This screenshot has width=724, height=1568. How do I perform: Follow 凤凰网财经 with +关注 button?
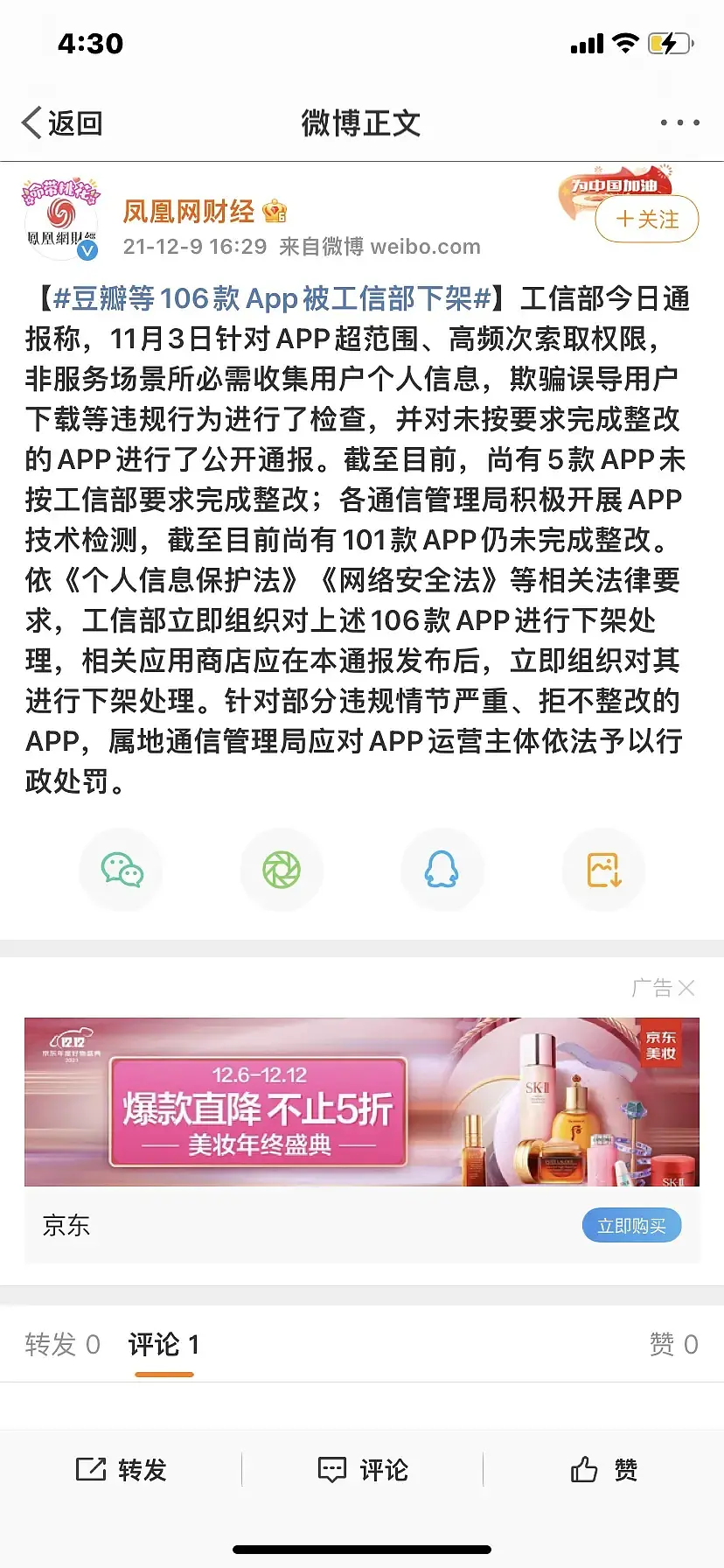pos(646,219)
